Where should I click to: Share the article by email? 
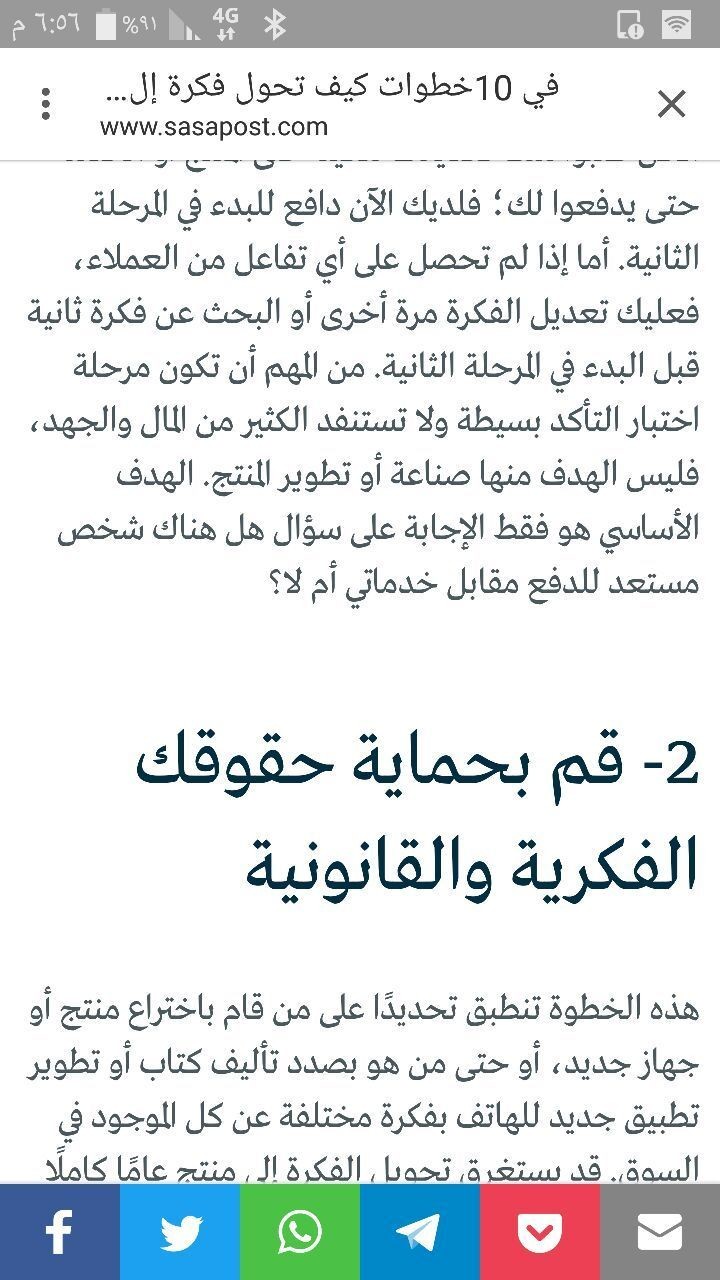tap(660, 1232)
